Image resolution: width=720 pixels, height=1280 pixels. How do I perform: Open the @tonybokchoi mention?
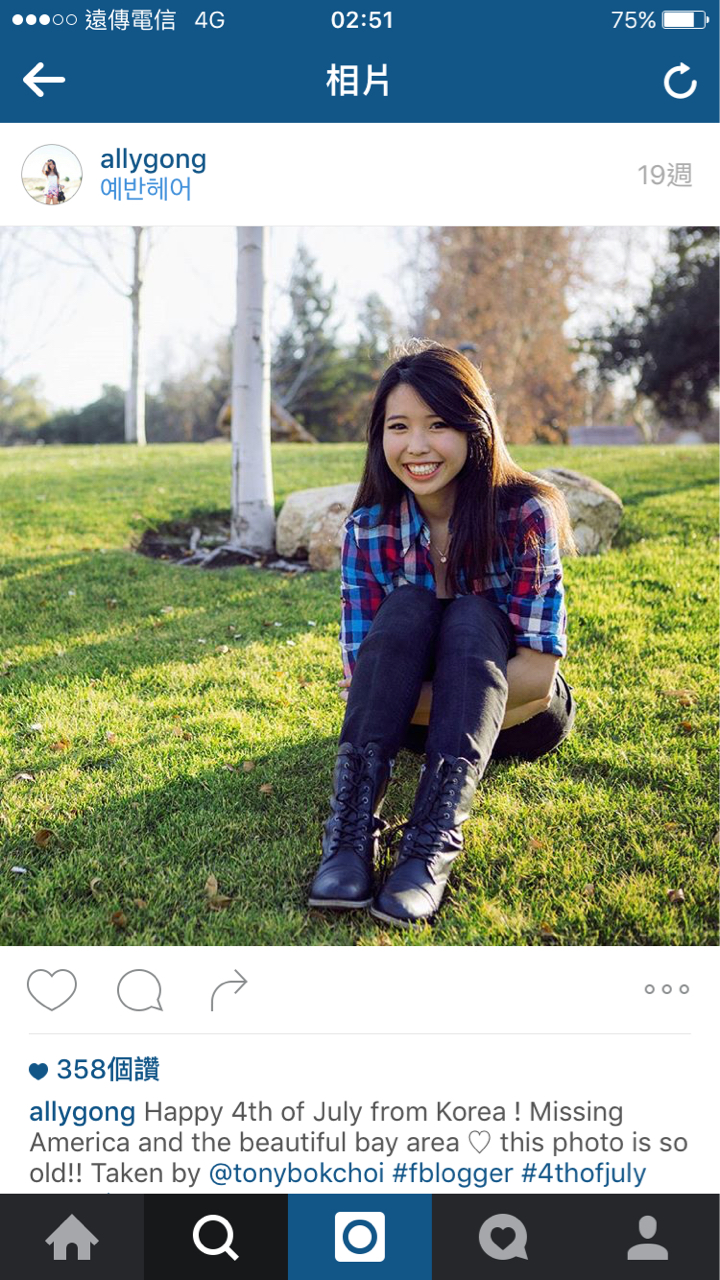(x=296, y=1173)
